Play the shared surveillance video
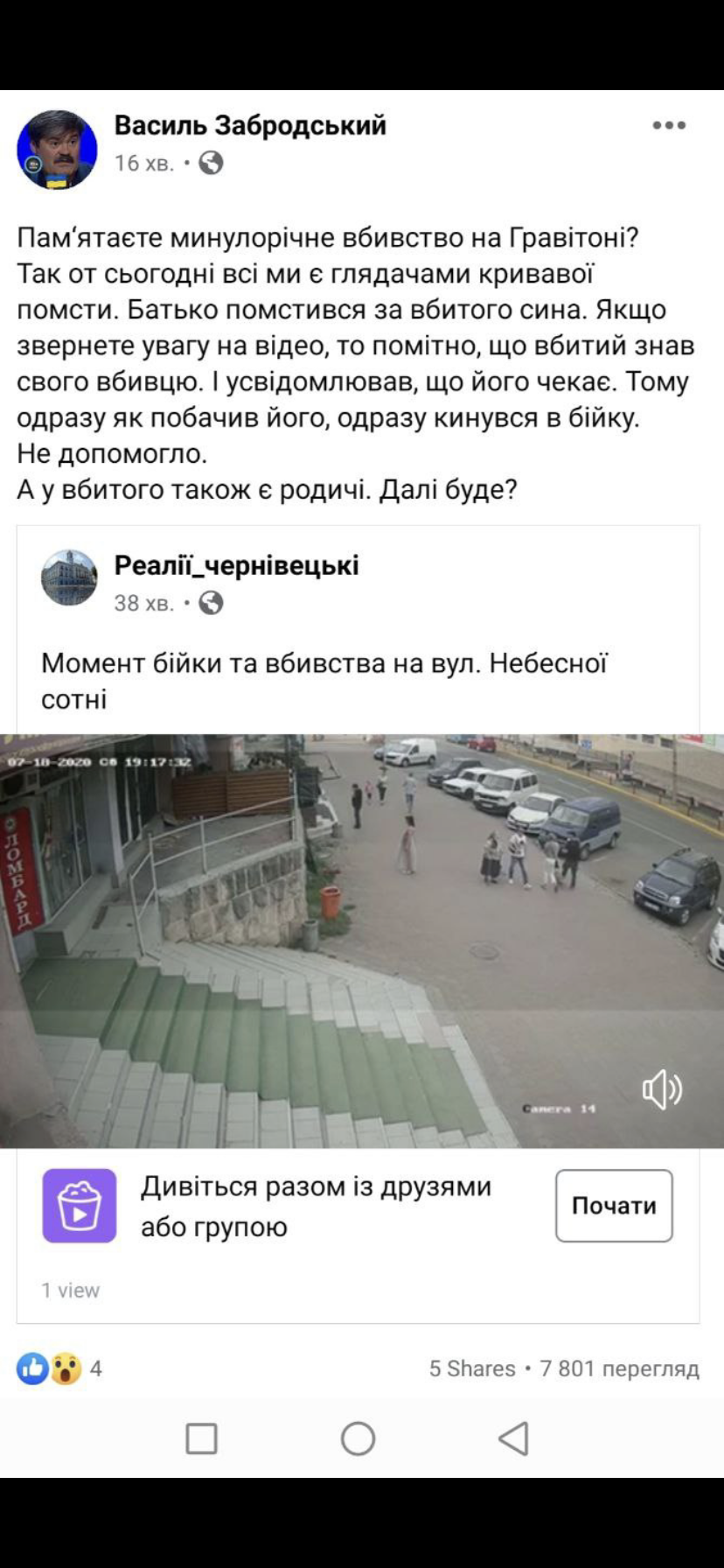The width and height of the screenshot is (724, 1568). point(362,941)
